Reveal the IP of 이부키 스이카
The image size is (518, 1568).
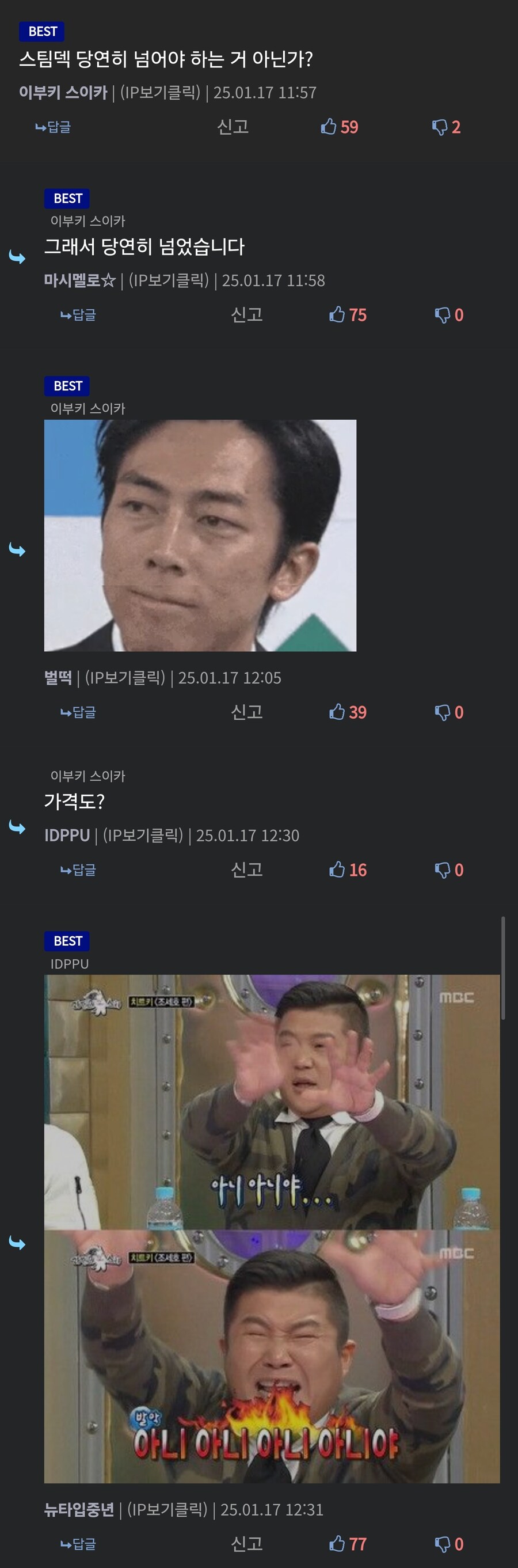coord(160,93)
